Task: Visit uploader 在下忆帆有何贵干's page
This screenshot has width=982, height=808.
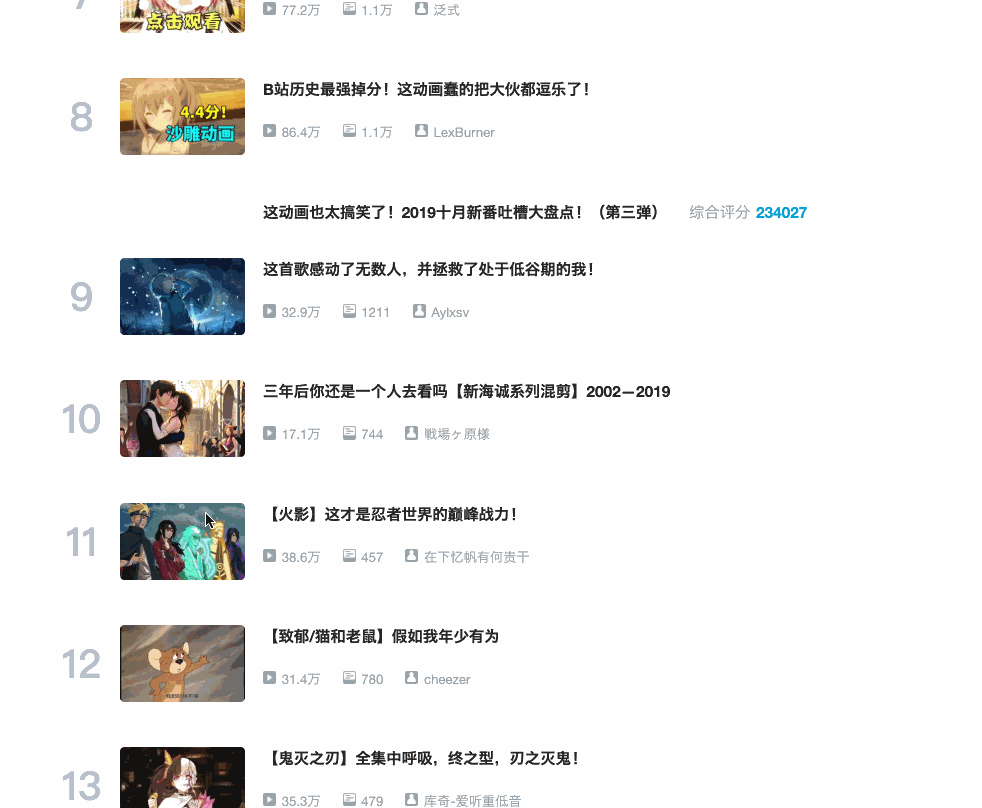Action: pyautogui.click(x=476, y=557)
